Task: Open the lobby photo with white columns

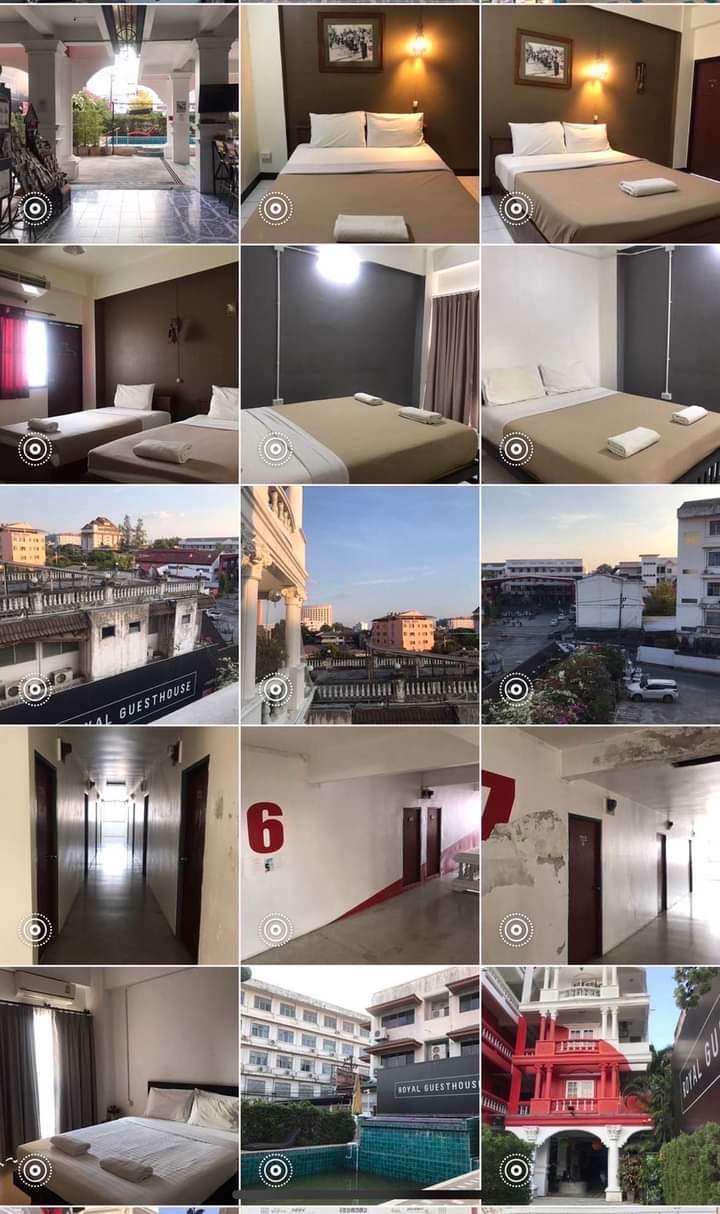Action: tap(119, 124)
